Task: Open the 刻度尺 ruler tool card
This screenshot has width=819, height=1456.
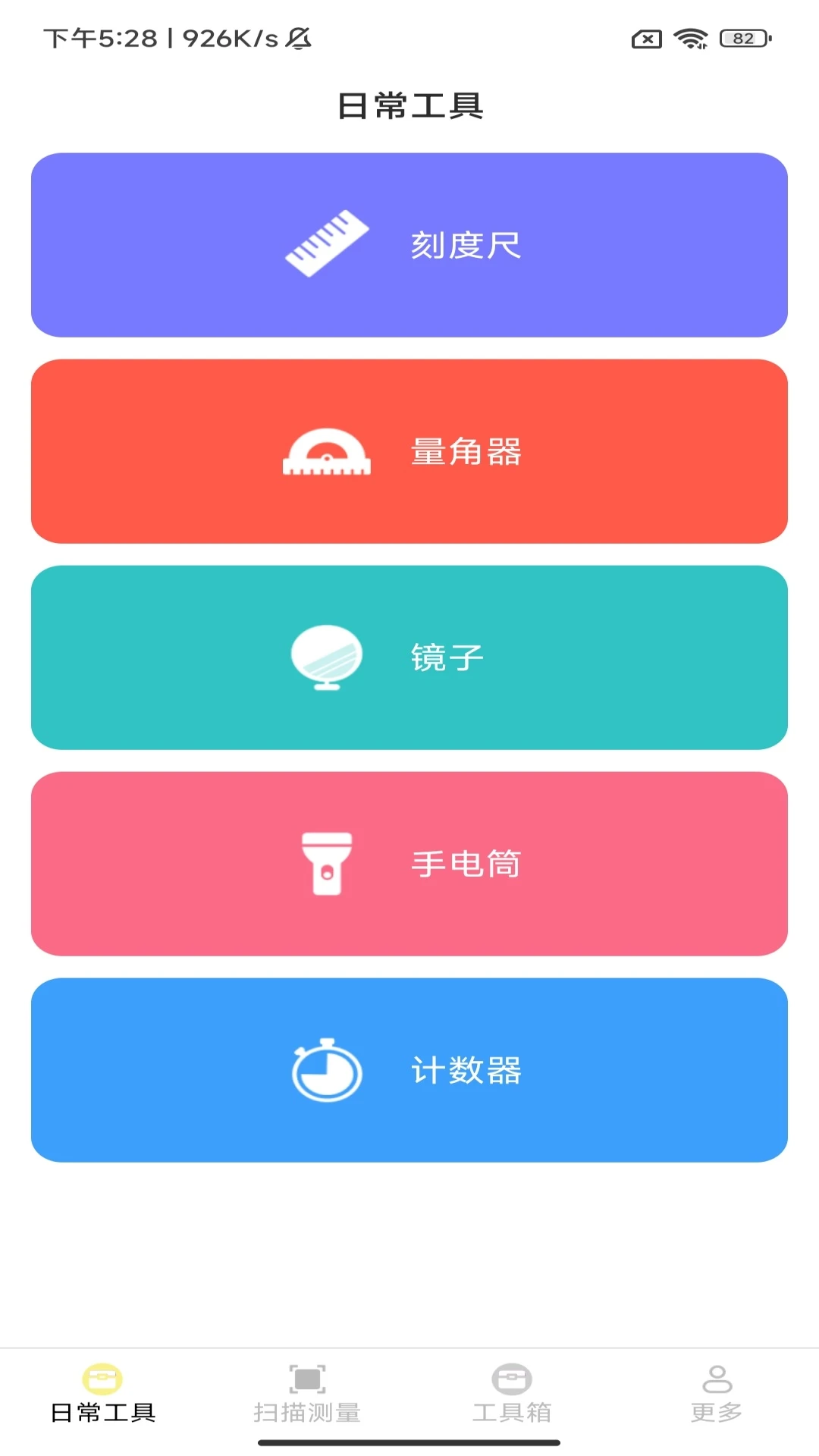Action: [409, 244]
